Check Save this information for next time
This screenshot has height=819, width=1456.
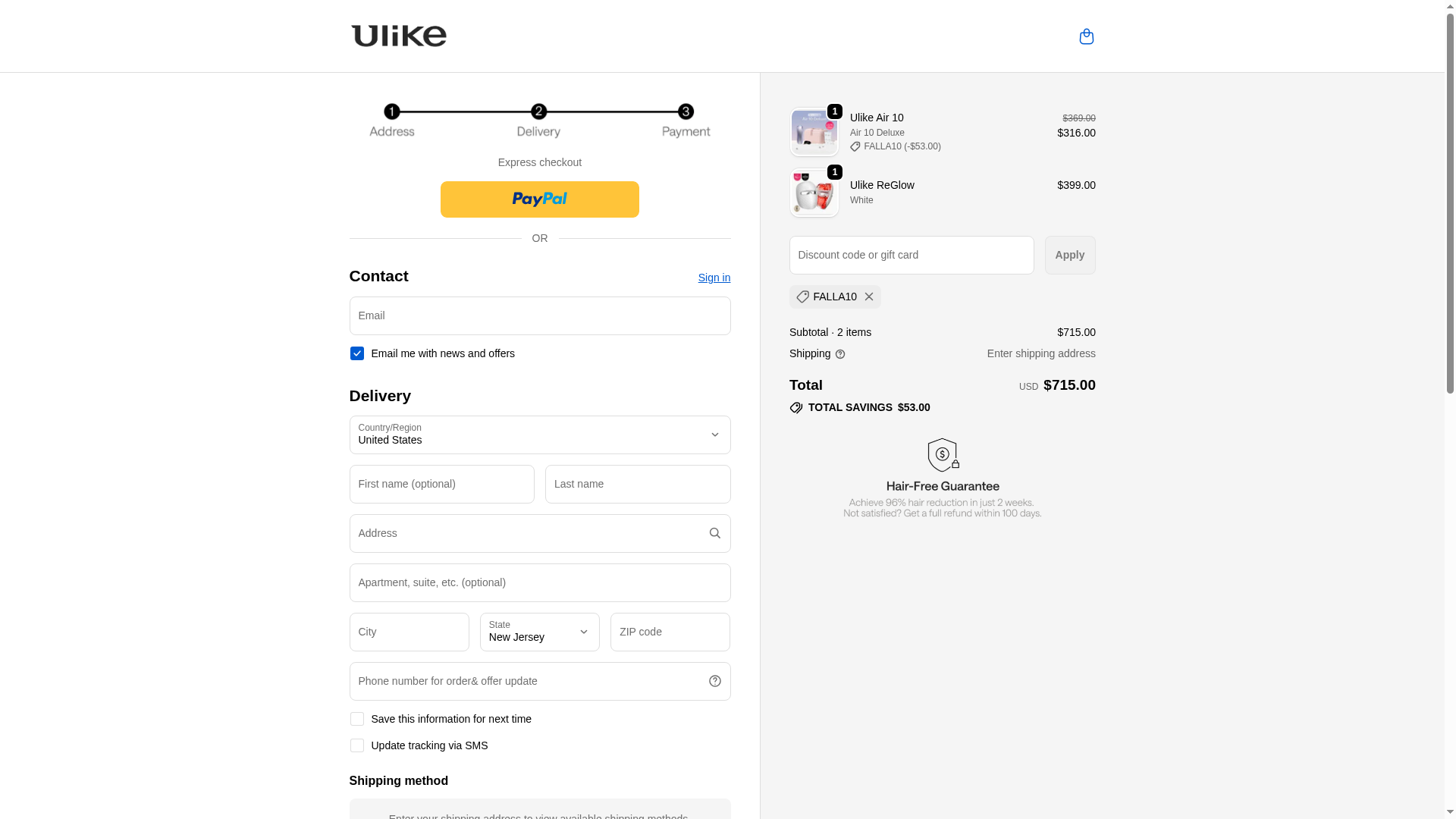point(356,719)
